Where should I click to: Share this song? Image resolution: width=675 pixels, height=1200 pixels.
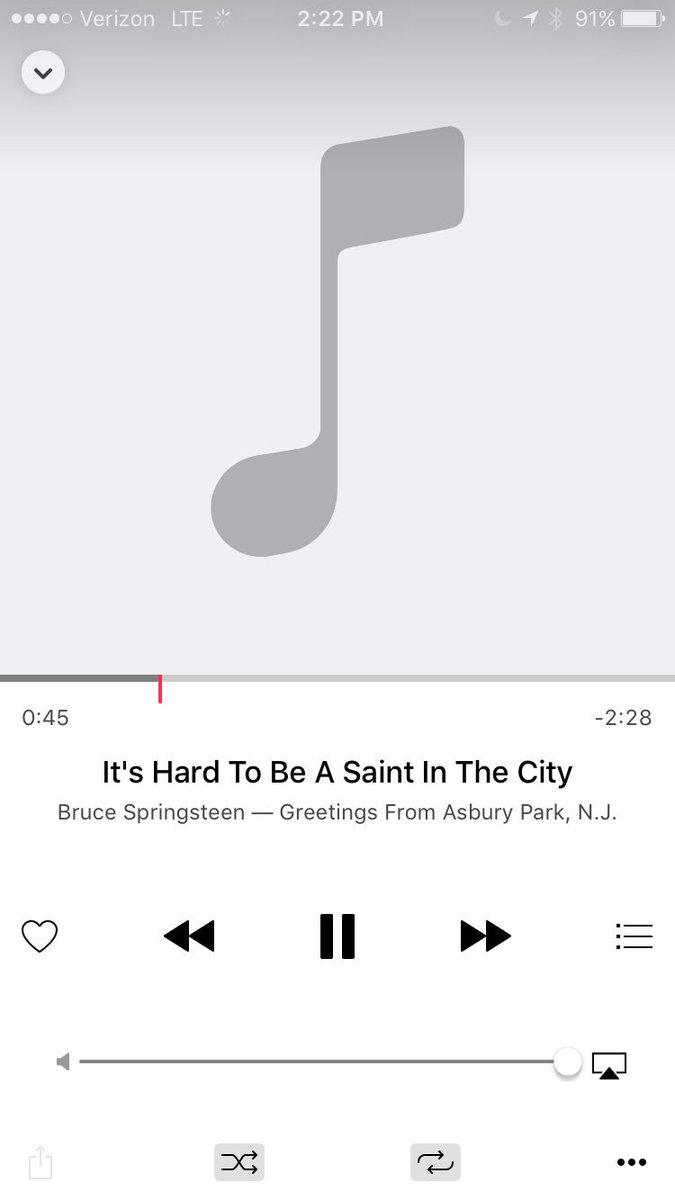tap(40, 1162)
